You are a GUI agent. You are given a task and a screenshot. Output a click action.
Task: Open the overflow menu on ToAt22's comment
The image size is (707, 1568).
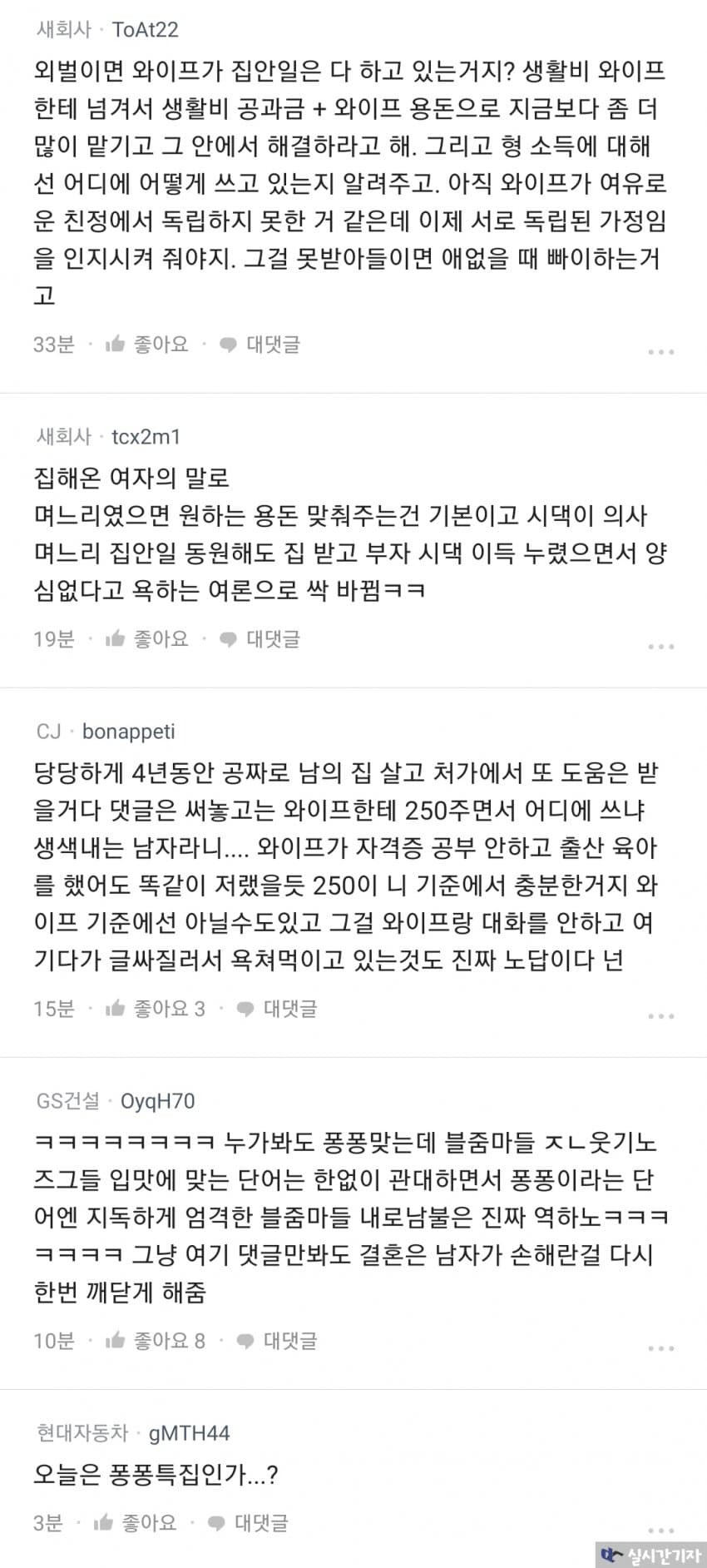point(660,352)
